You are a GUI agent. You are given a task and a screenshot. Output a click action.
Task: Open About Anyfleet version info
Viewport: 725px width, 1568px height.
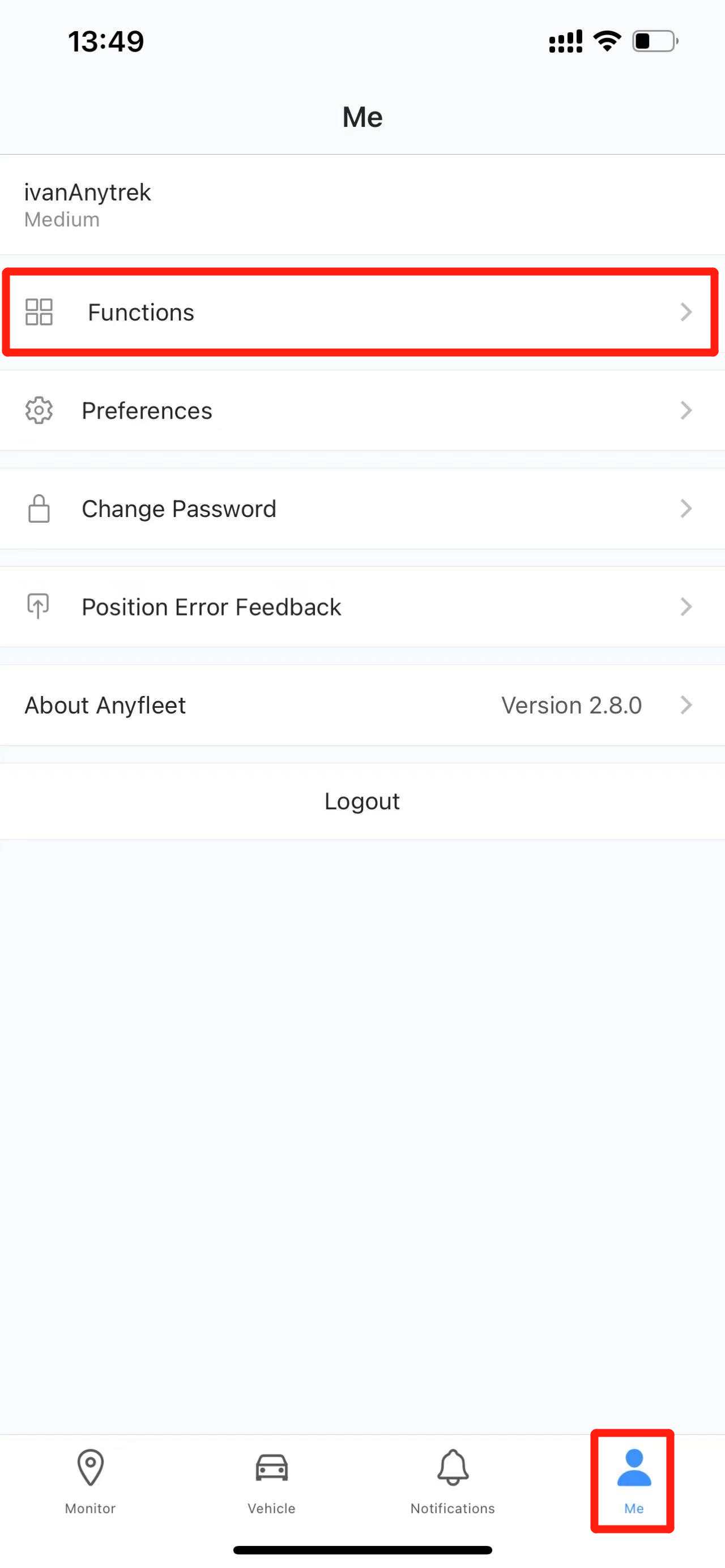click(361, 705)
